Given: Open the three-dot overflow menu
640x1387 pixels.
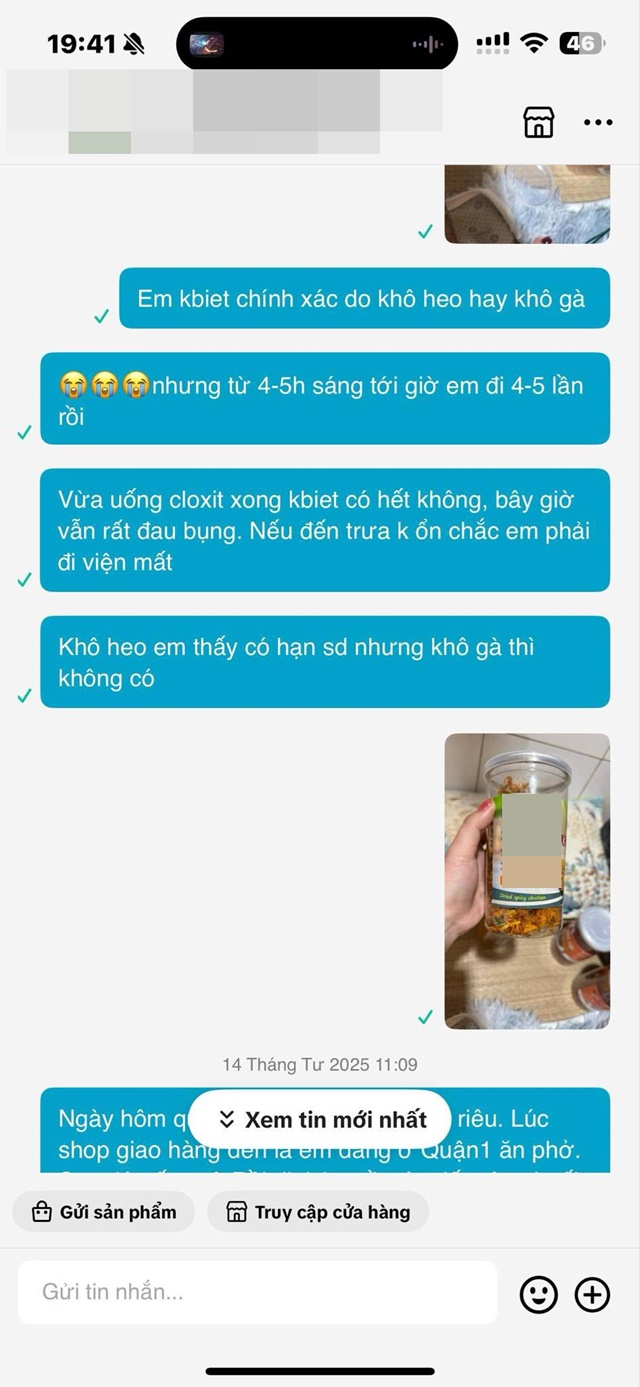Looking at the screenshot, I should (x=598, y=122).
